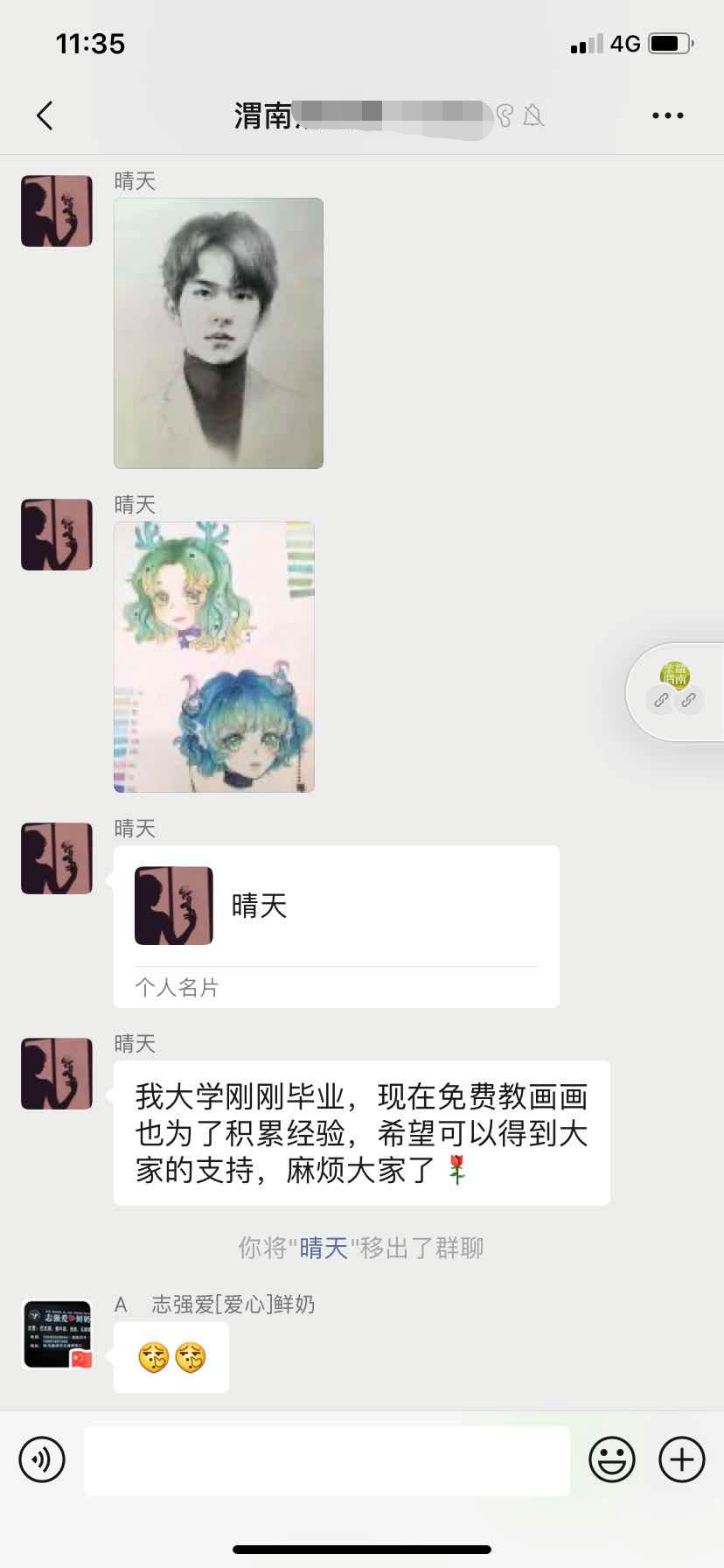724x1568 pixels.
Task: Open the right link in the floating window
Action: tap(691, 700)
